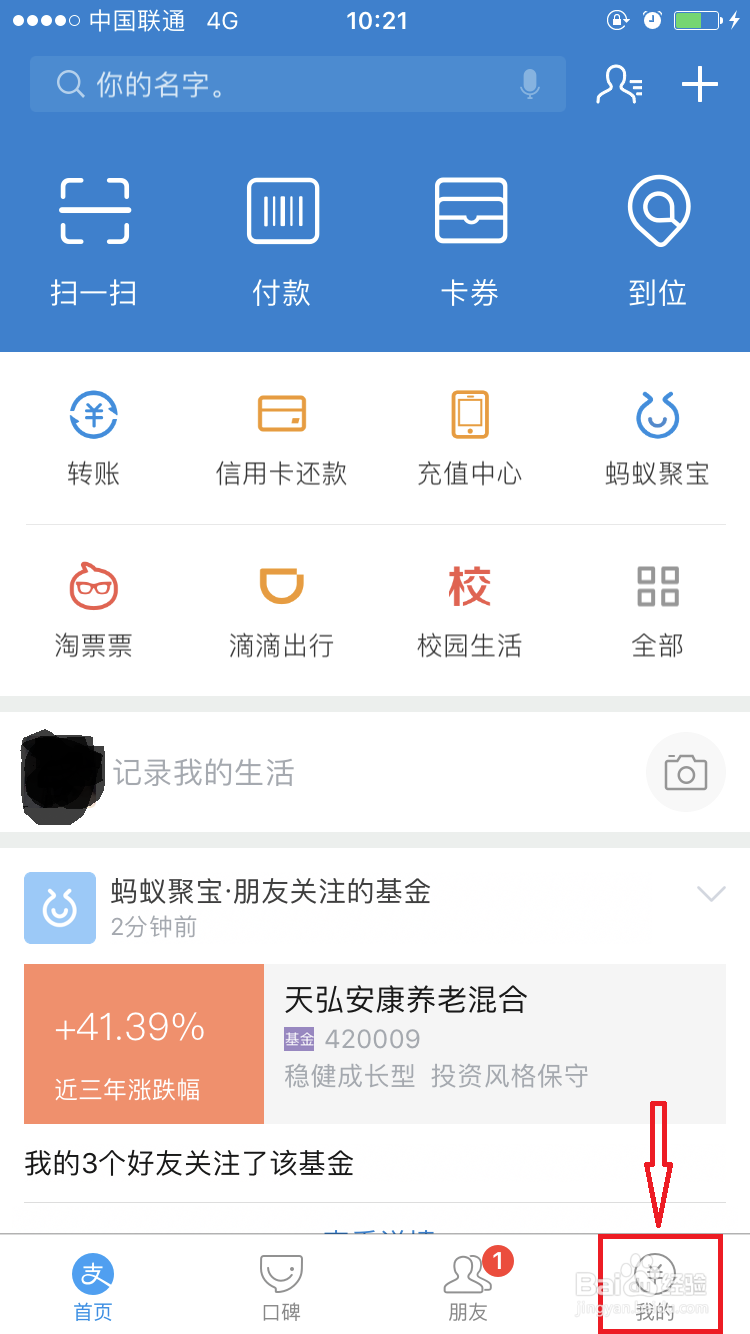Tap the search field 你的名字

(297, 84)
